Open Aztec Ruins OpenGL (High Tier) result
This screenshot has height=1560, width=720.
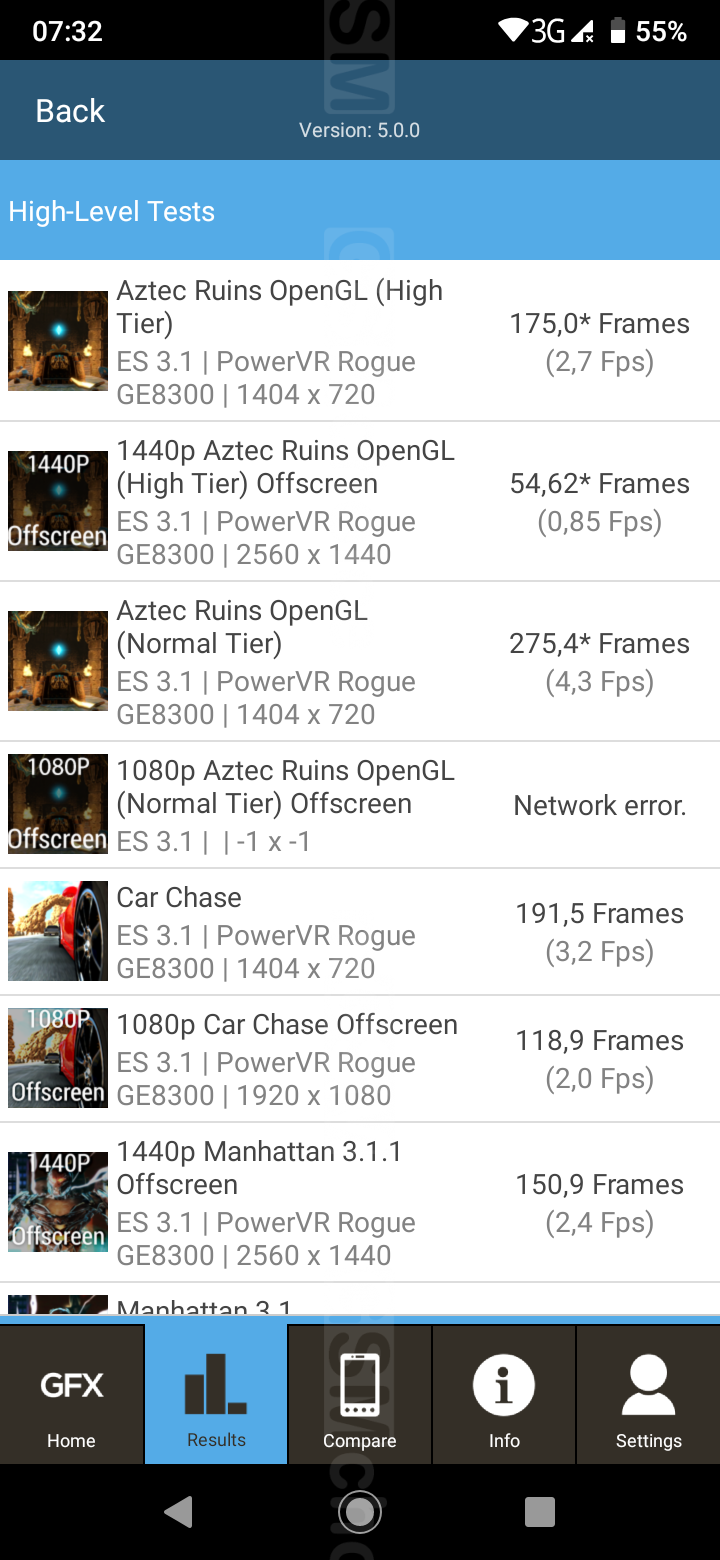(x=360, y=341)
